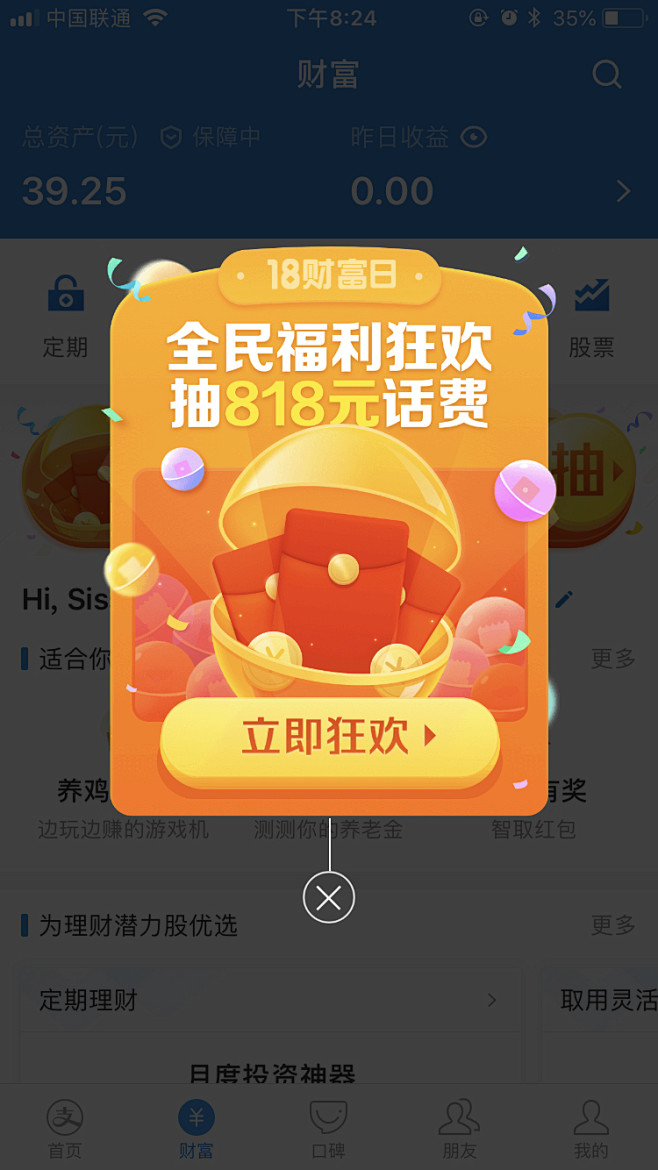Switch to the 口碑 tab
Viewport: 658px width, 1170px height.
click(x=328, y=1130)
